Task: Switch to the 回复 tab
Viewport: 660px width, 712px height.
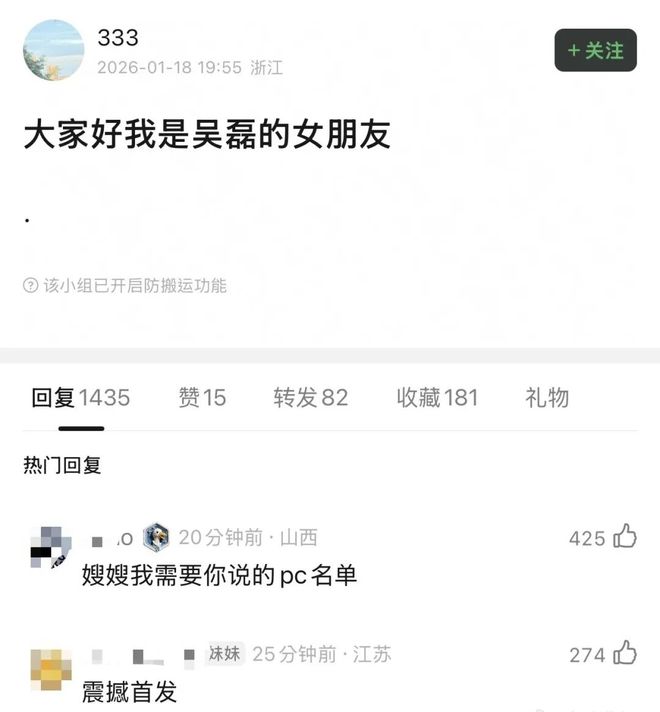Action: 80,397
